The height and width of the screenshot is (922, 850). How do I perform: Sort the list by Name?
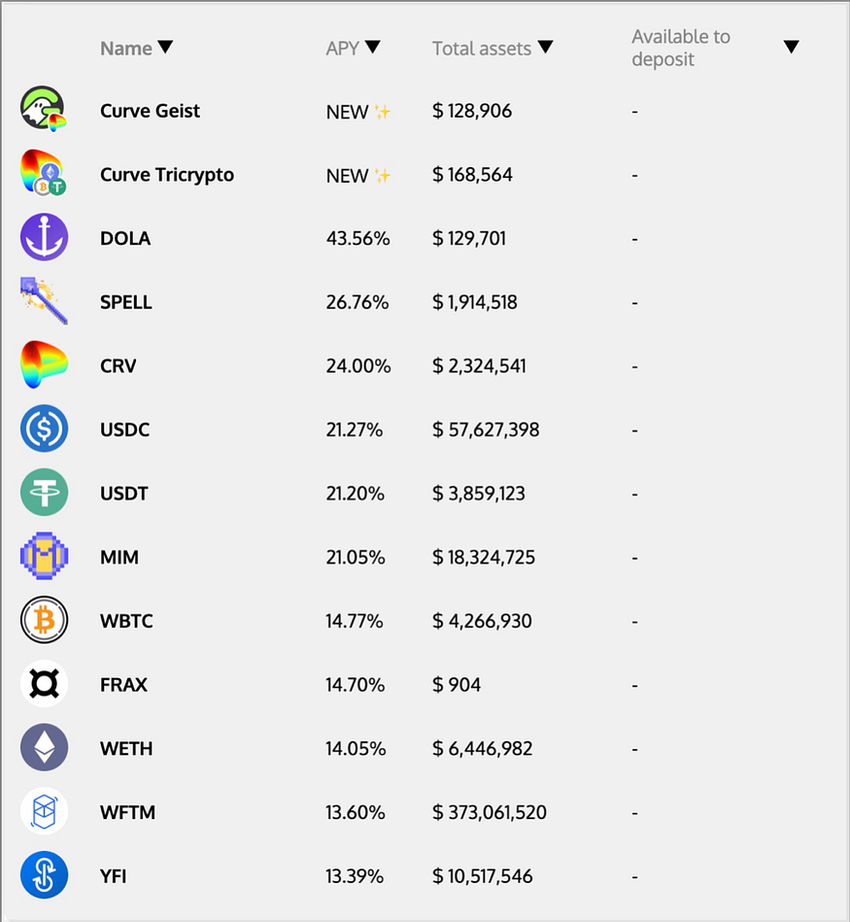click(x=136, y=48)
